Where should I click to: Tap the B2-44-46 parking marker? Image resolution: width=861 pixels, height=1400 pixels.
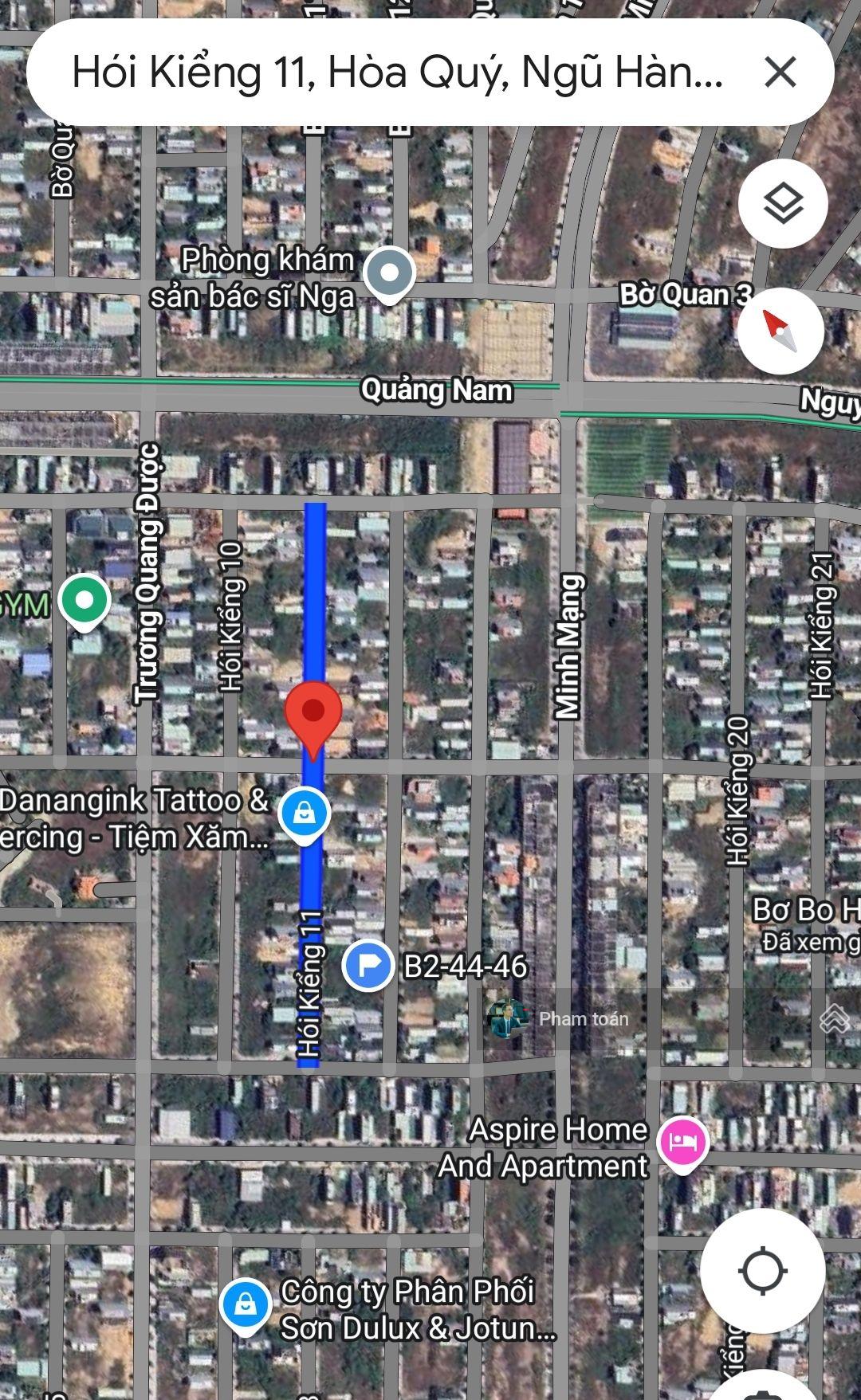click(368, 965)
